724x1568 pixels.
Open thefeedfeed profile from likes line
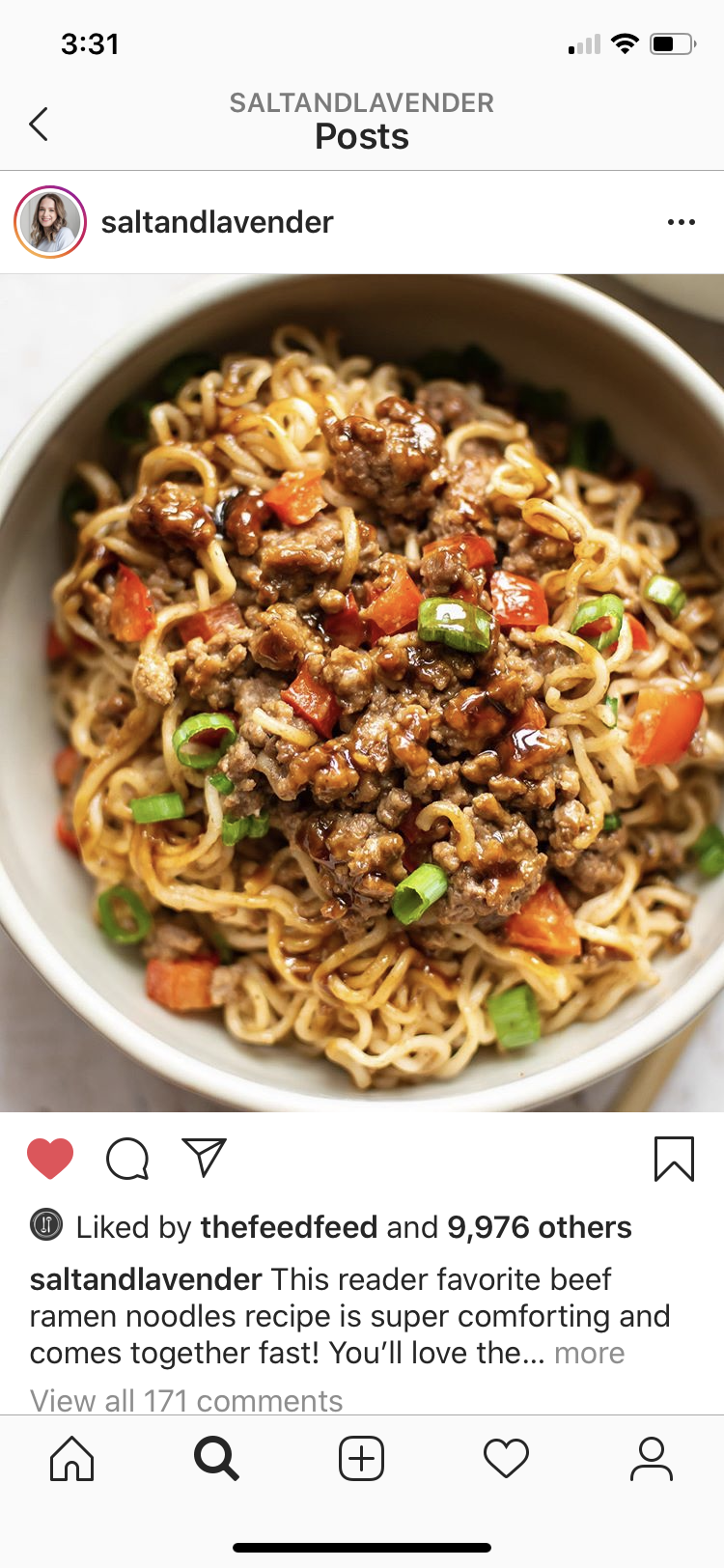pyautogui.click(x=289, y=1227)
